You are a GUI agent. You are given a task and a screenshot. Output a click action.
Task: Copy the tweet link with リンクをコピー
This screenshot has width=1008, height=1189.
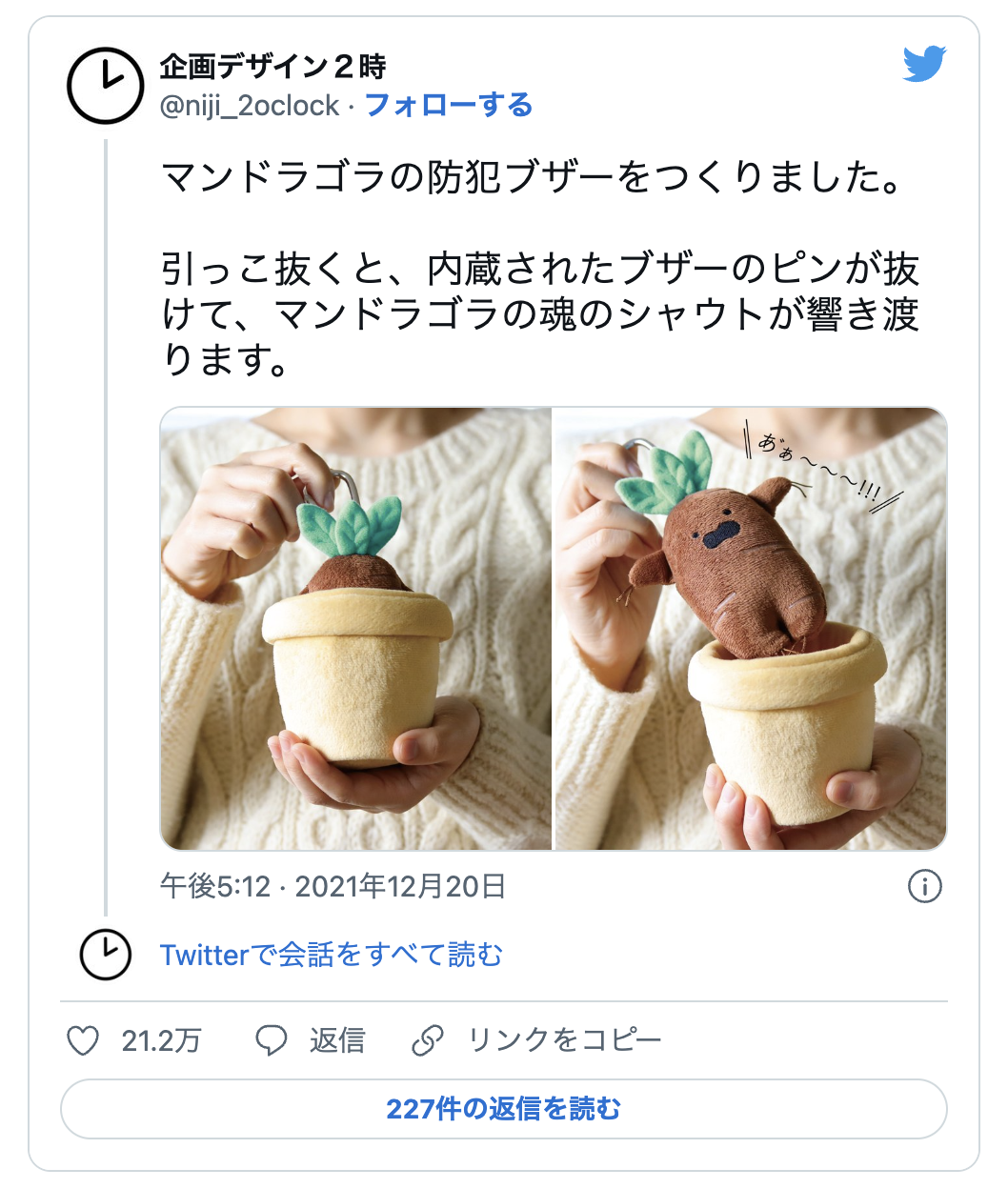536,1040
